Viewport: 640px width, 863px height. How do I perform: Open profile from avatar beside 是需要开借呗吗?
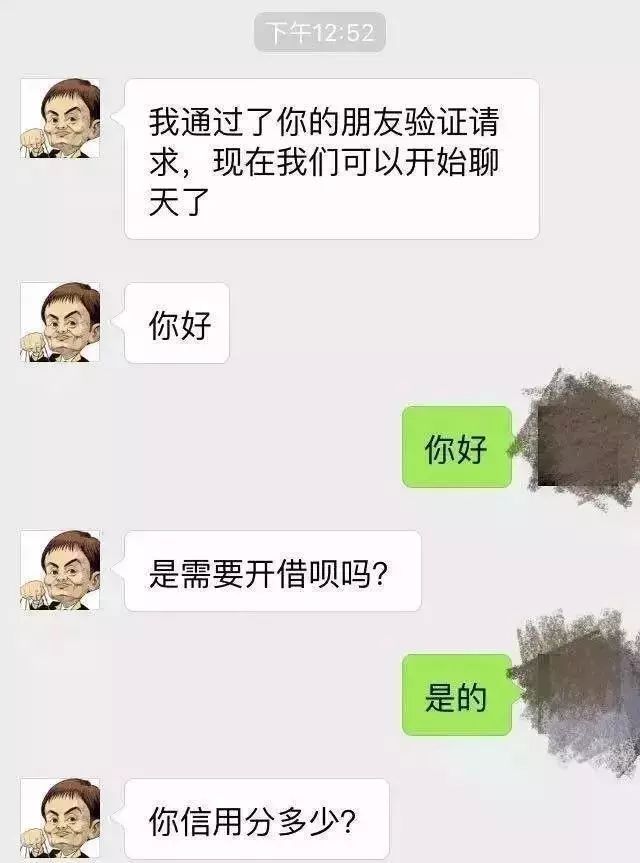(60, 570)
